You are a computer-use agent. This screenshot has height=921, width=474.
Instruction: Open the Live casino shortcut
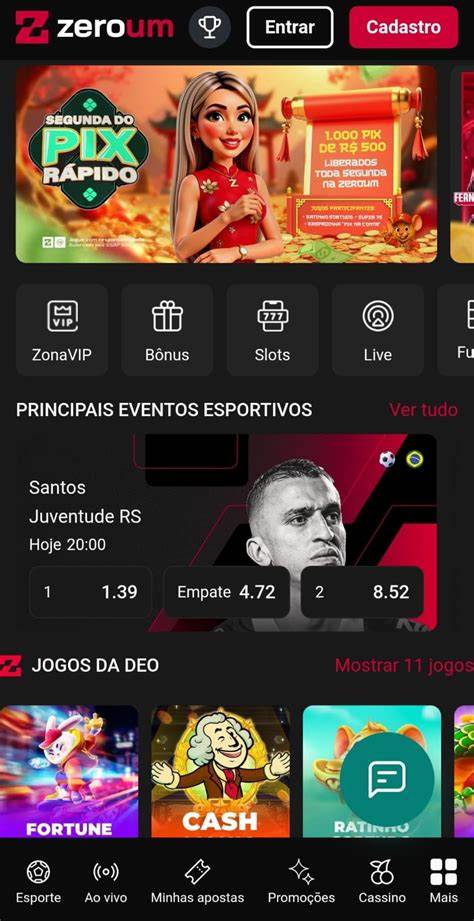[x=378, y=330]
